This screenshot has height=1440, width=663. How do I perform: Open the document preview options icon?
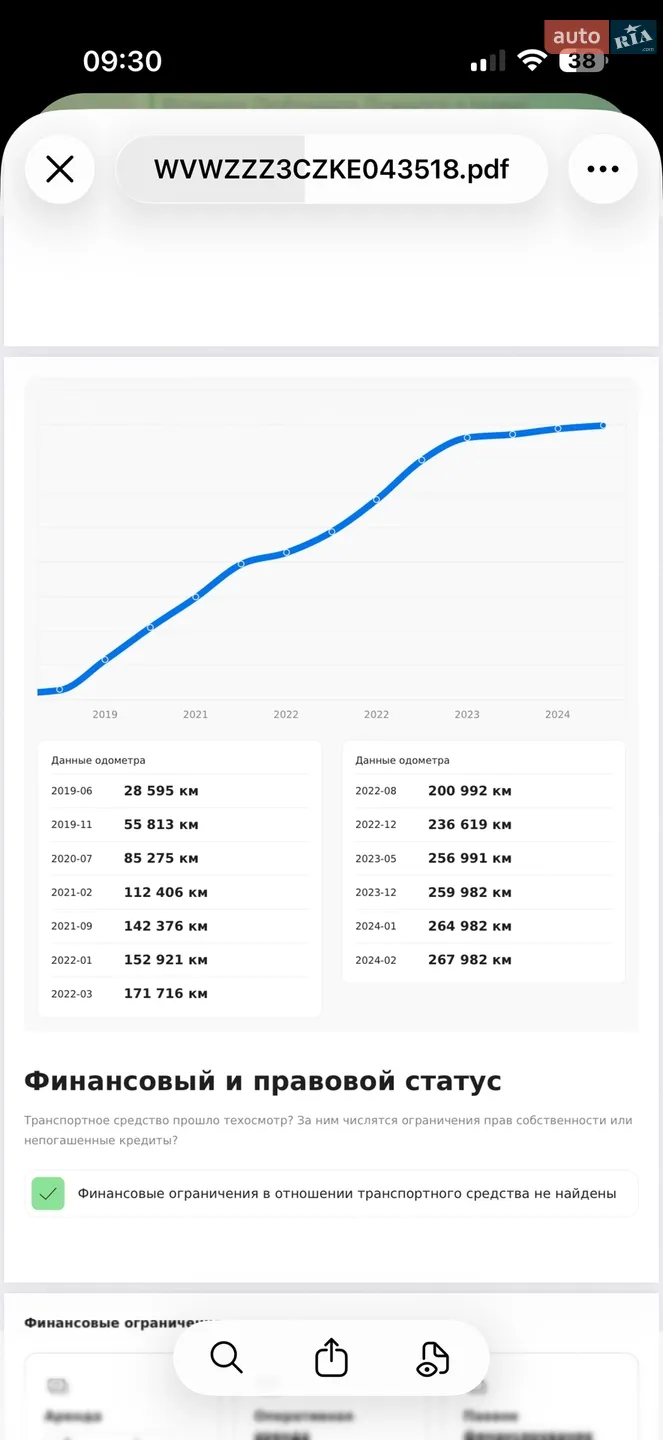tap(433, 1358)
